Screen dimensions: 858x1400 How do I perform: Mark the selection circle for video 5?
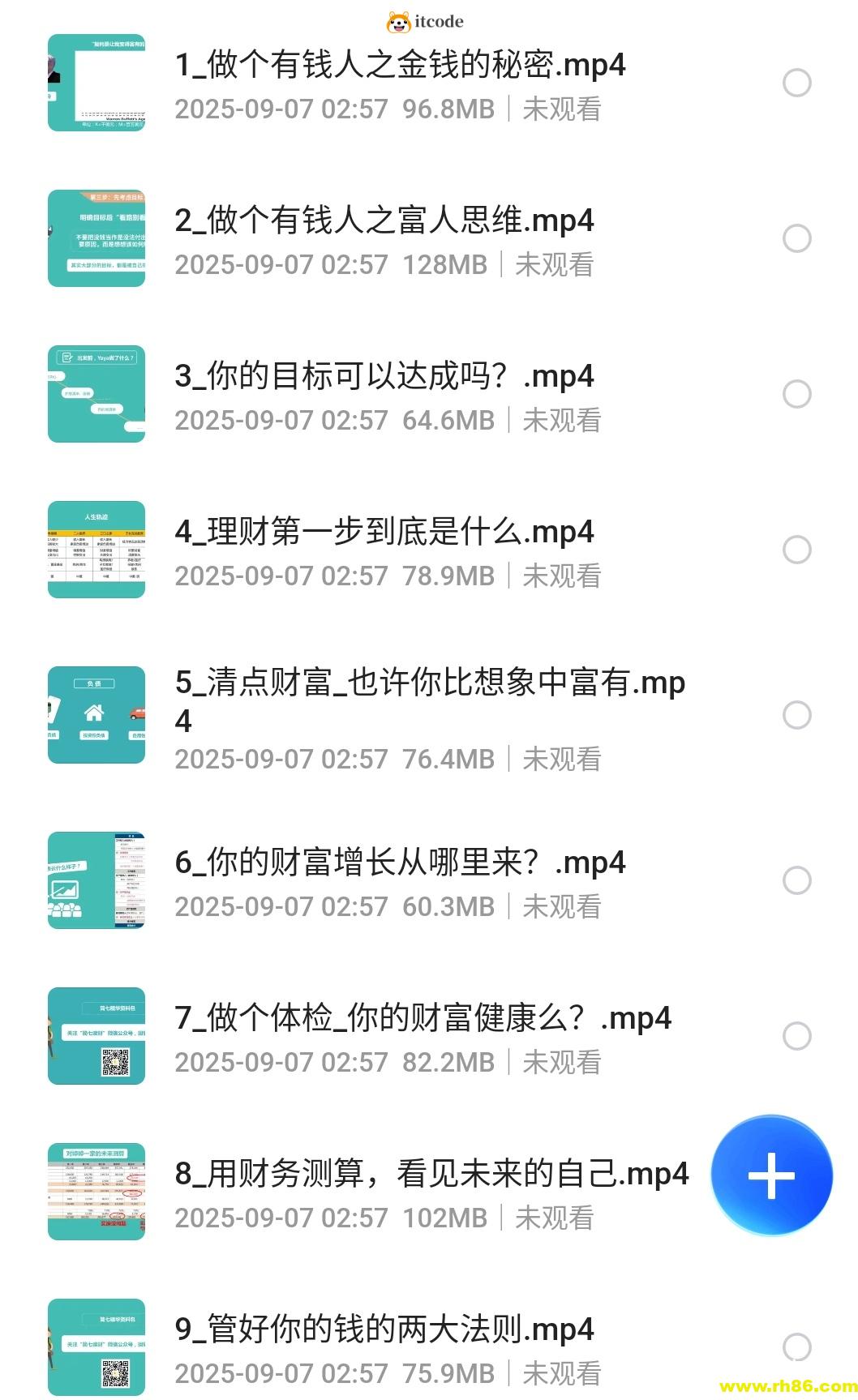[x=796, y=716]
